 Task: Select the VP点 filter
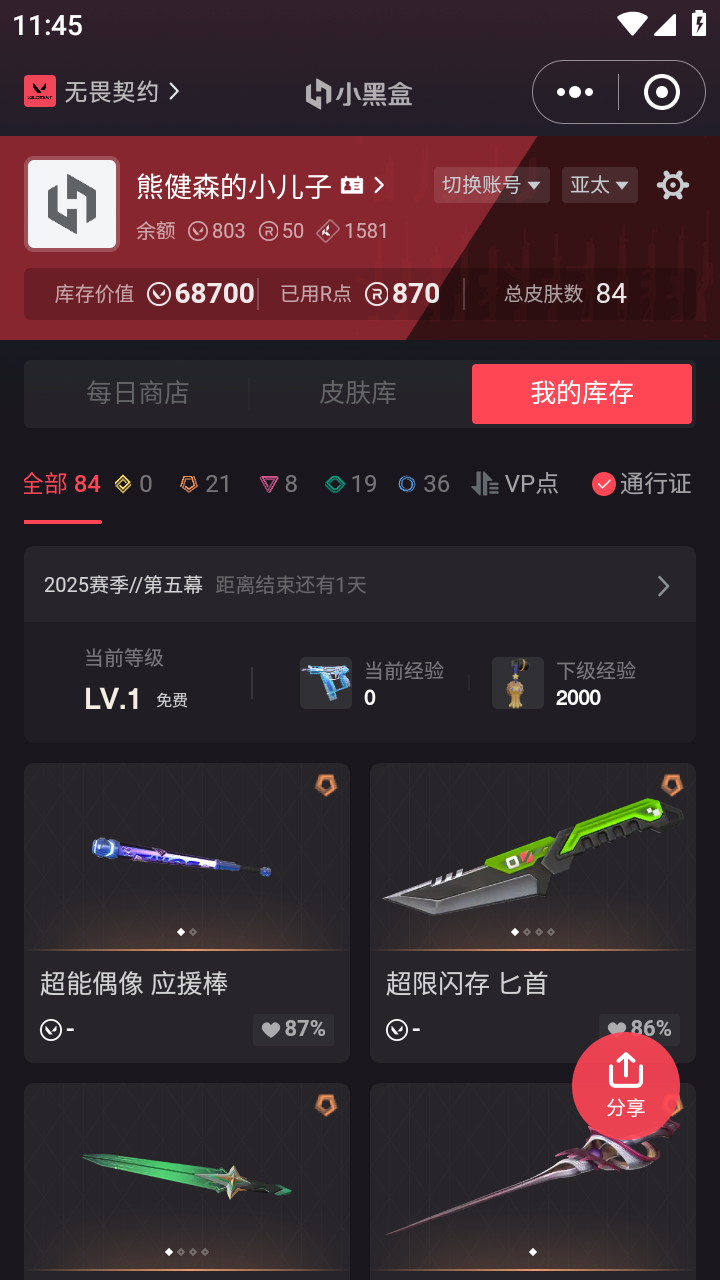(x=516, y=484)
